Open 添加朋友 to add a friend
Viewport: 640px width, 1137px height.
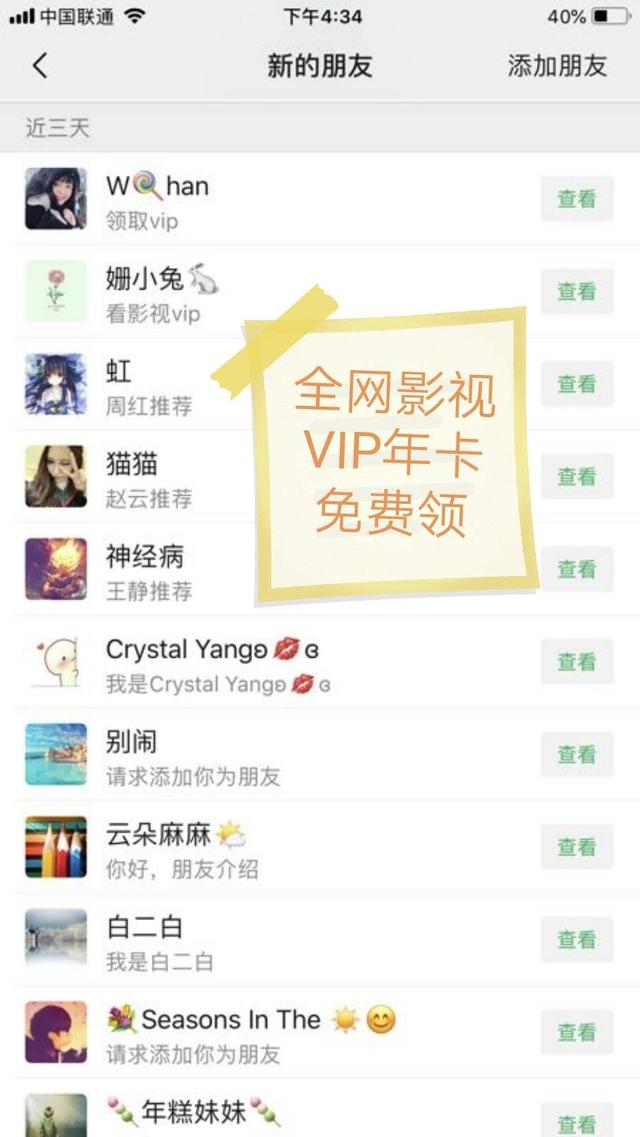557,67
